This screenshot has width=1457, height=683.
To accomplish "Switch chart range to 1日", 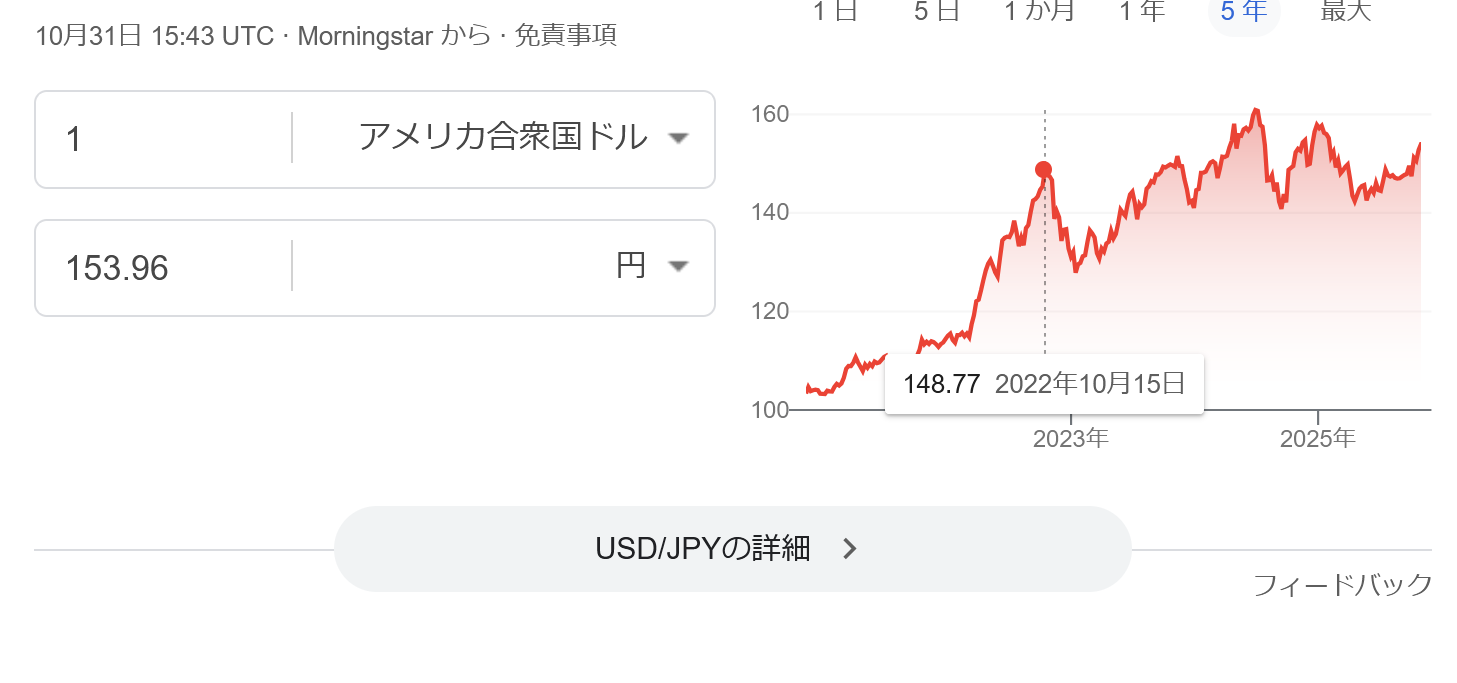I will click(x=834, y=12).
